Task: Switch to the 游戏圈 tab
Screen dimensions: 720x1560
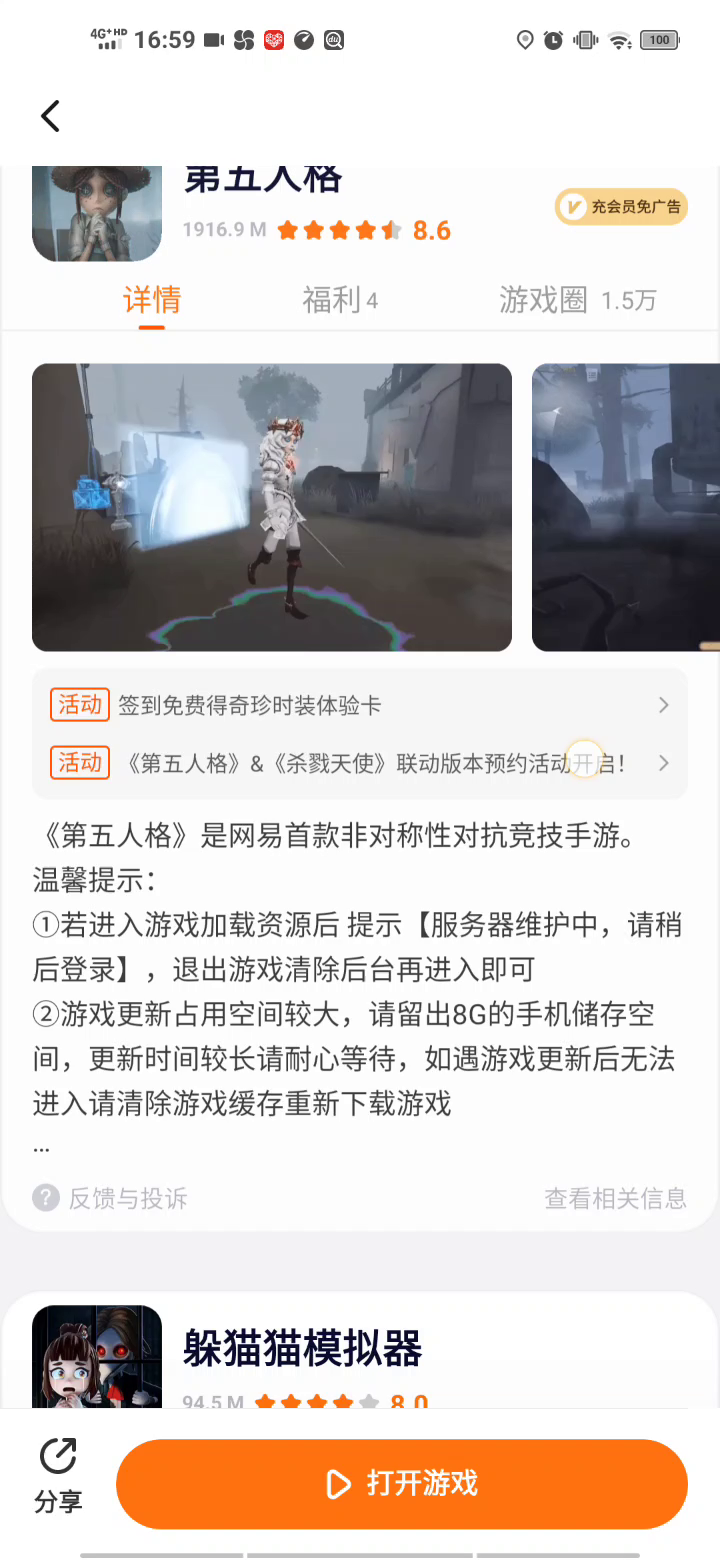Action: tap(577, 300)
